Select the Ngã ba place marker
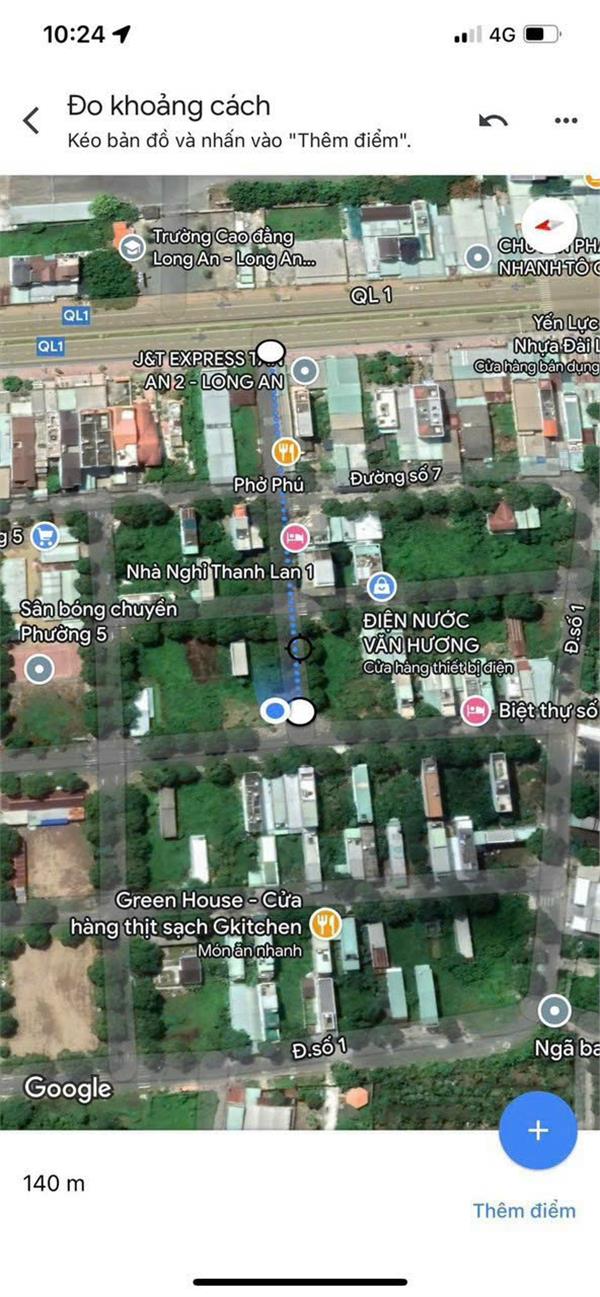The width and height of the screenshot is (600, 1297). click(554, 1011)
